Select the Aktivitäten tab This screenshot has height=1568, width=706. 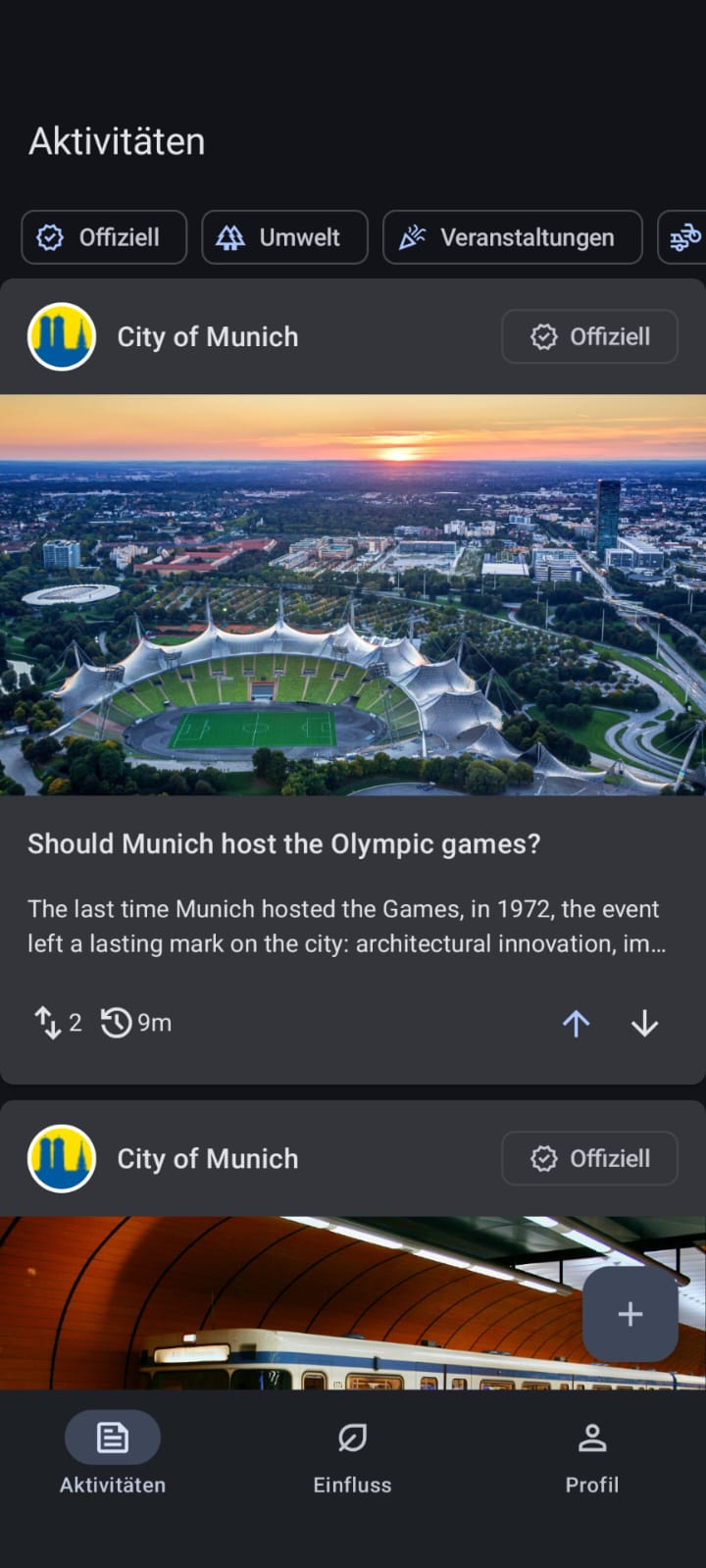(113, 1457)
